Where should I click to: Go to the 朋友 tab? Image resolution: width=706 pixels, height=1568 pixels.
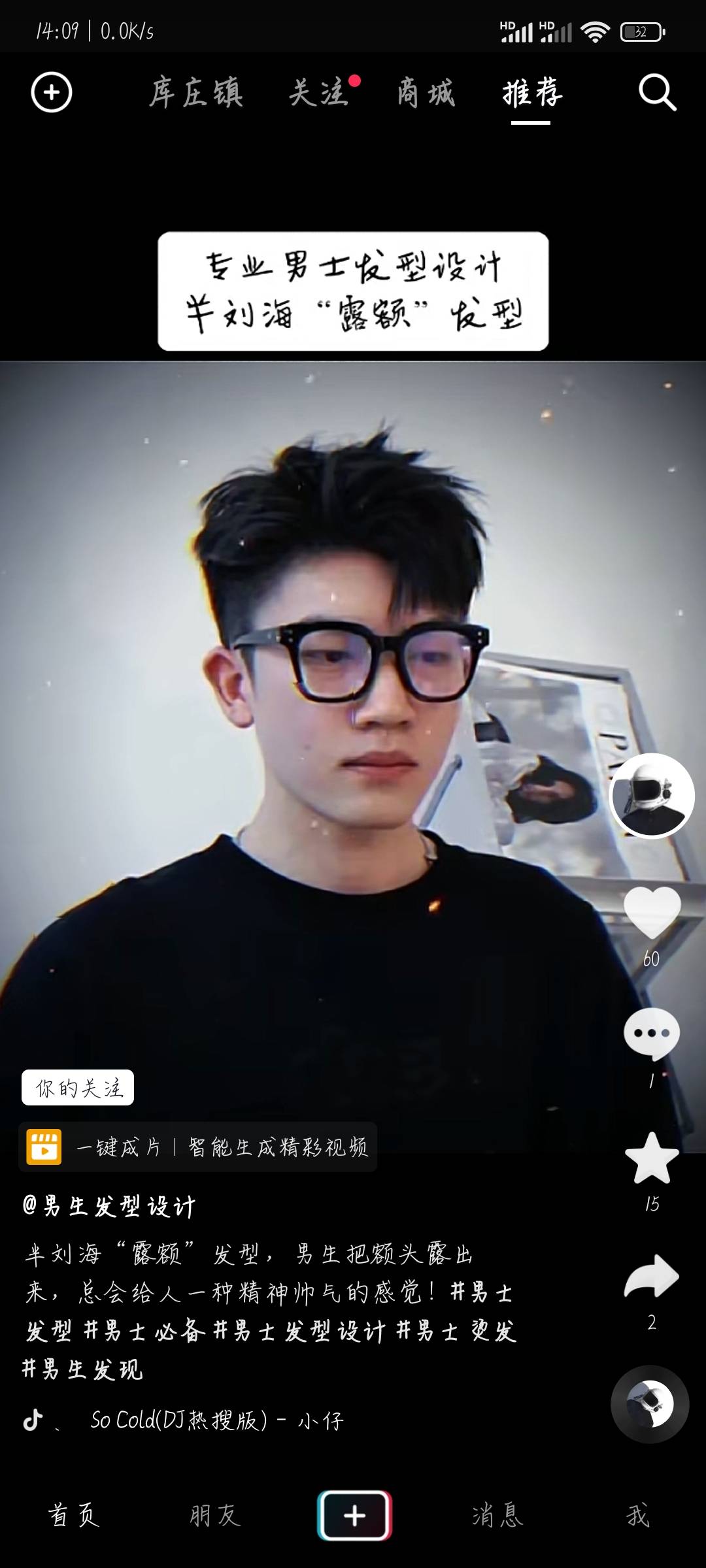coord(215,1515)
